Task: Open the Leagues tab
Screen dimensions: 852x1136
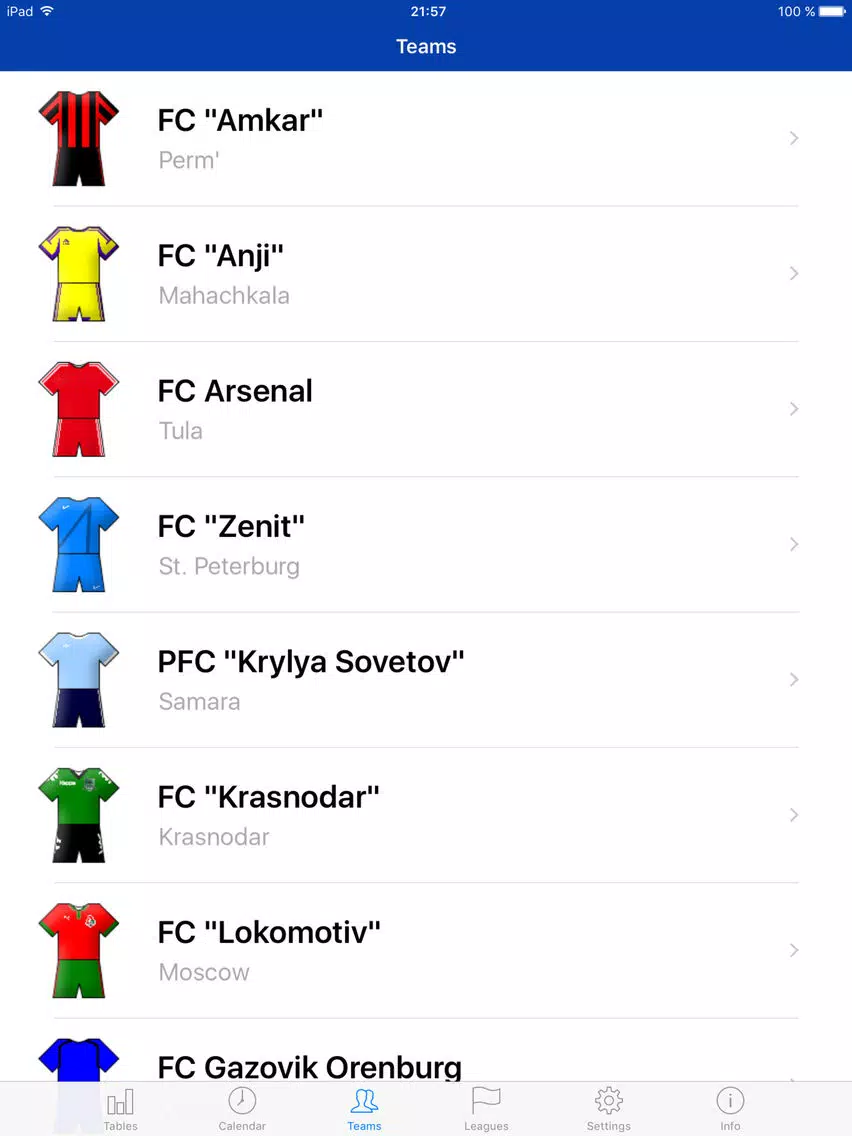Action: [486, 1109]
